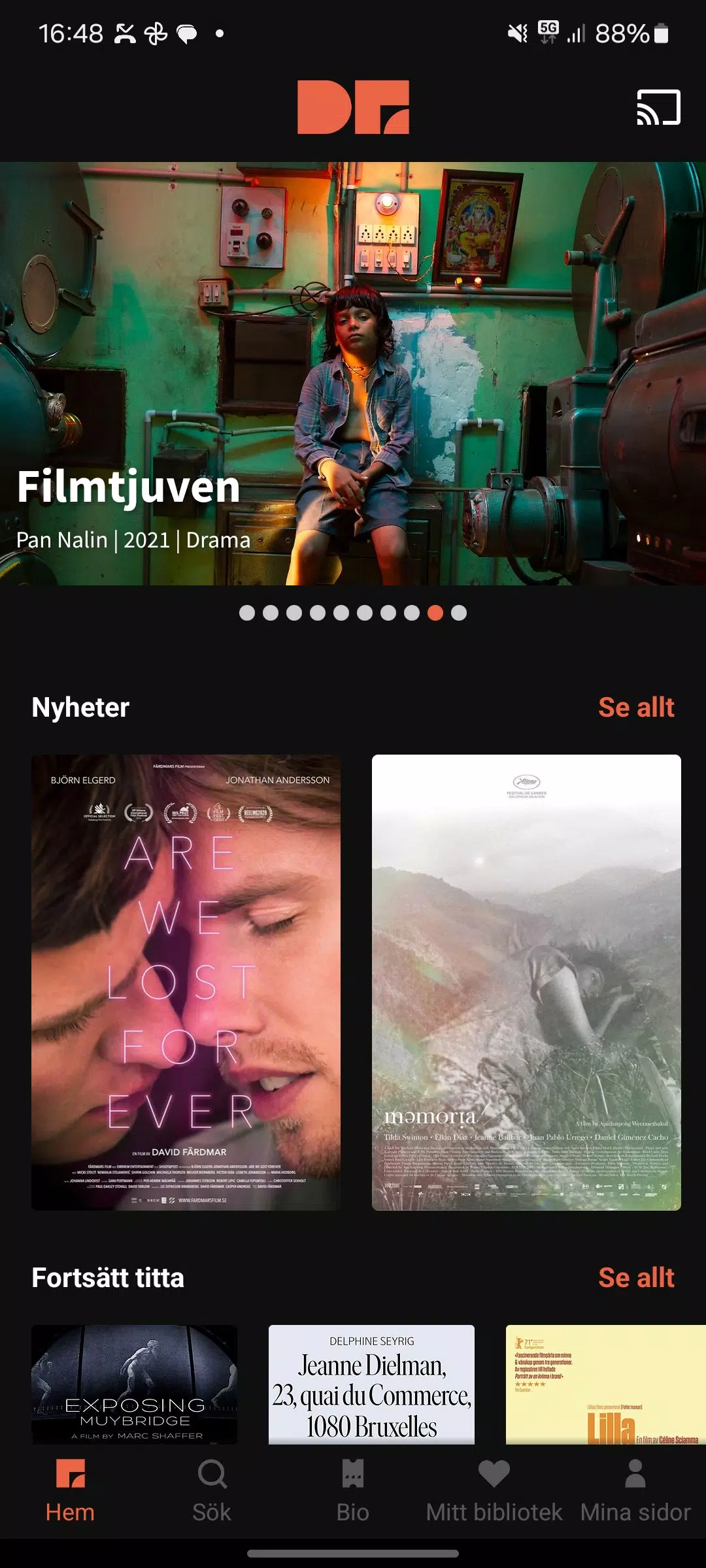The image size is (706, 1568).
Task: Open the Lilla film tile
Action: [x=605, y=1384]
